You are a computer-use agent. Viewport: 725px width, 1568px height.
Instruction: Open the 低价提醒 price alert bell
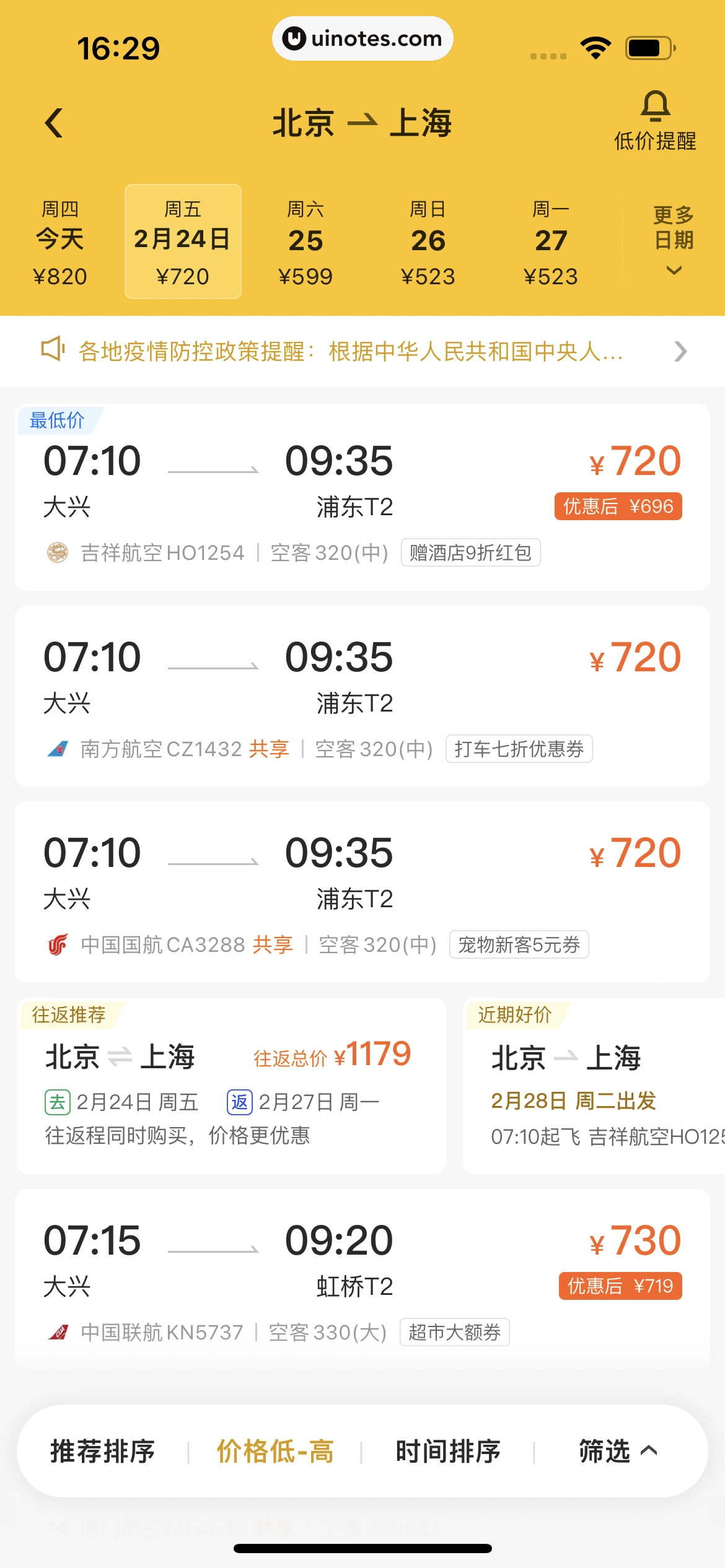(654, 121)
